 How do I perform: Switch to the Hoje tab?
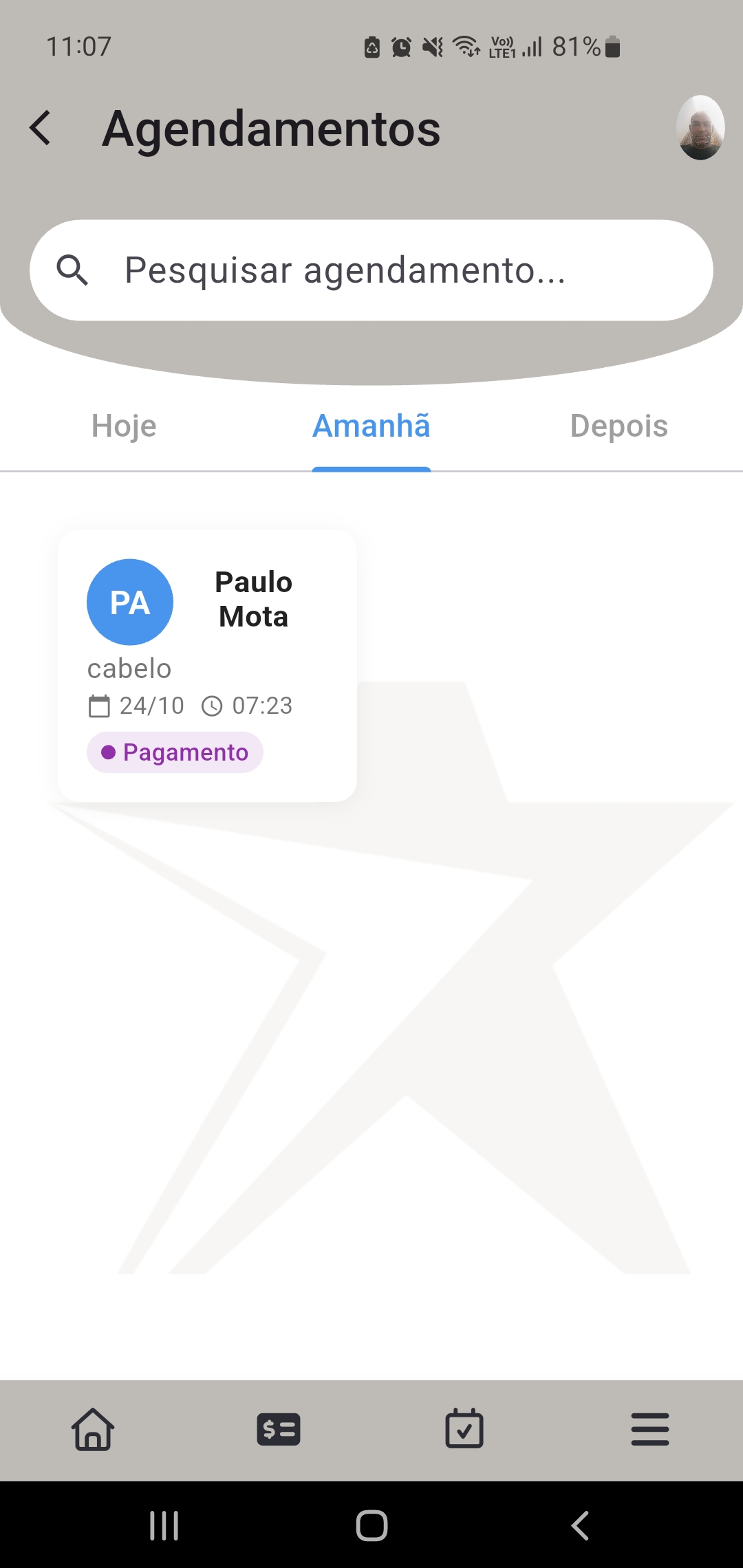pyautogui.click(x=124, y=426)
